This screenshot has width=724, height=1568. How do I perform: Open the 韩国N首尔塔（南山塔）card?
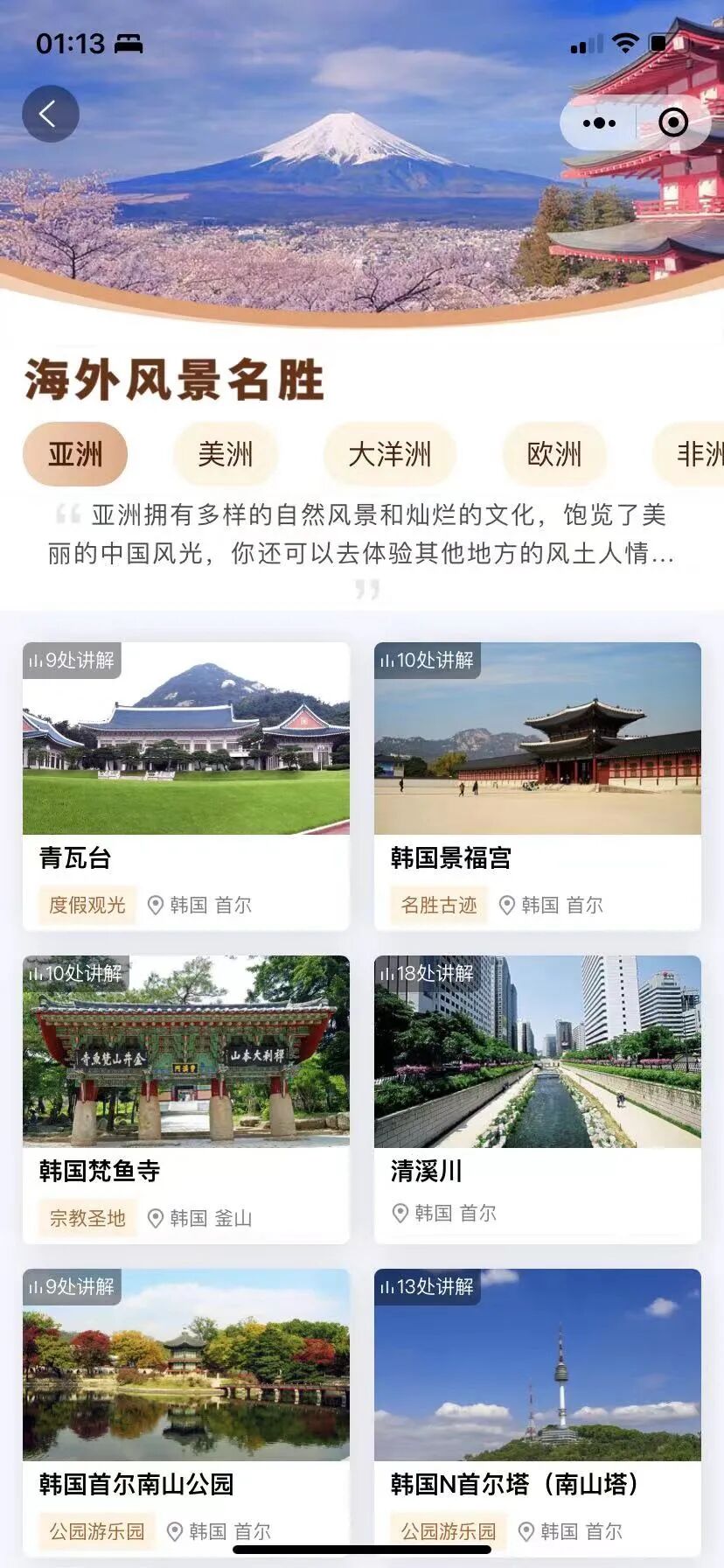click(537, 1409)
